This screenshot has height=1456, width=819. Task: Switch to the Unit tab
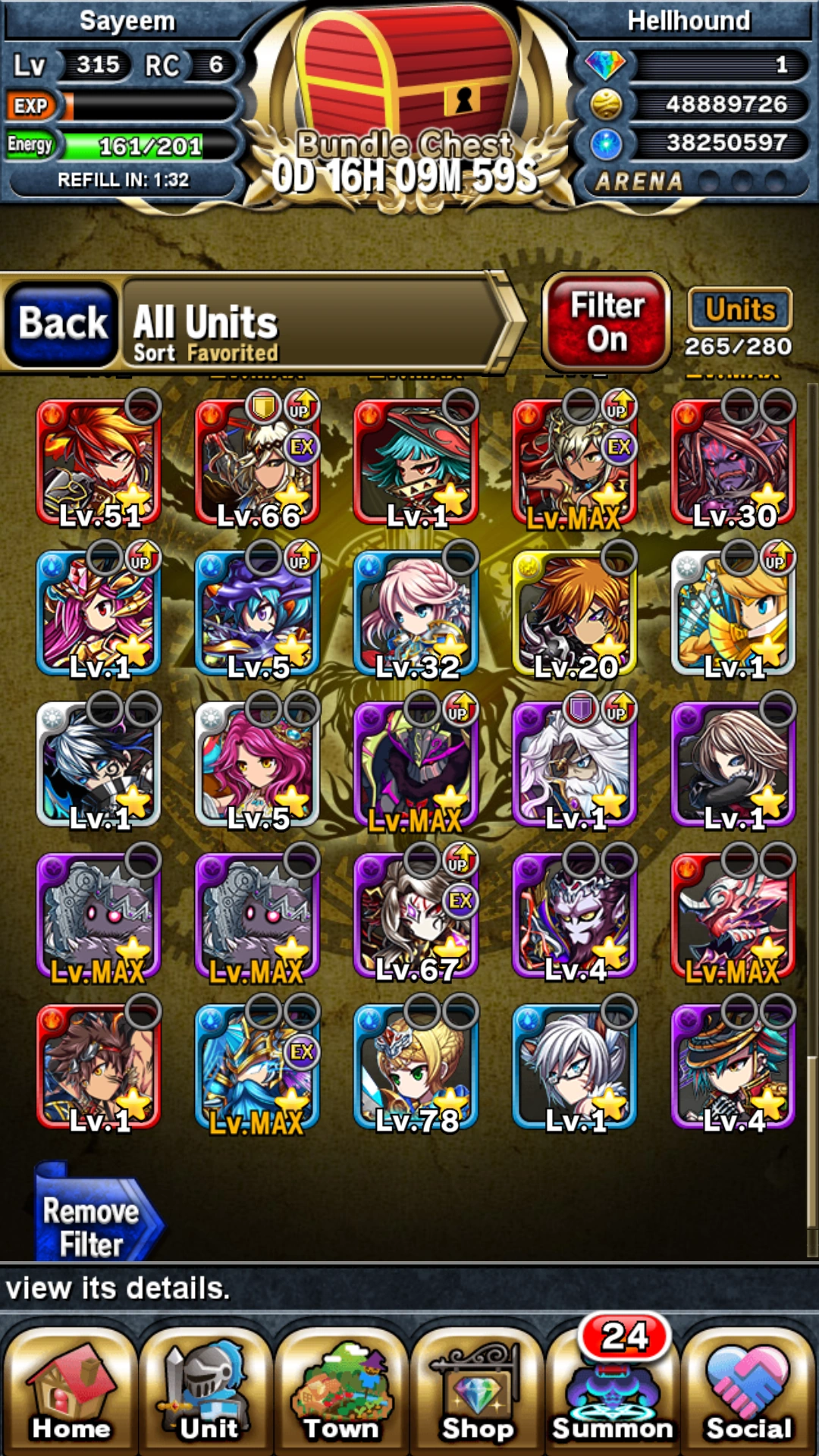coord(206,1392)
